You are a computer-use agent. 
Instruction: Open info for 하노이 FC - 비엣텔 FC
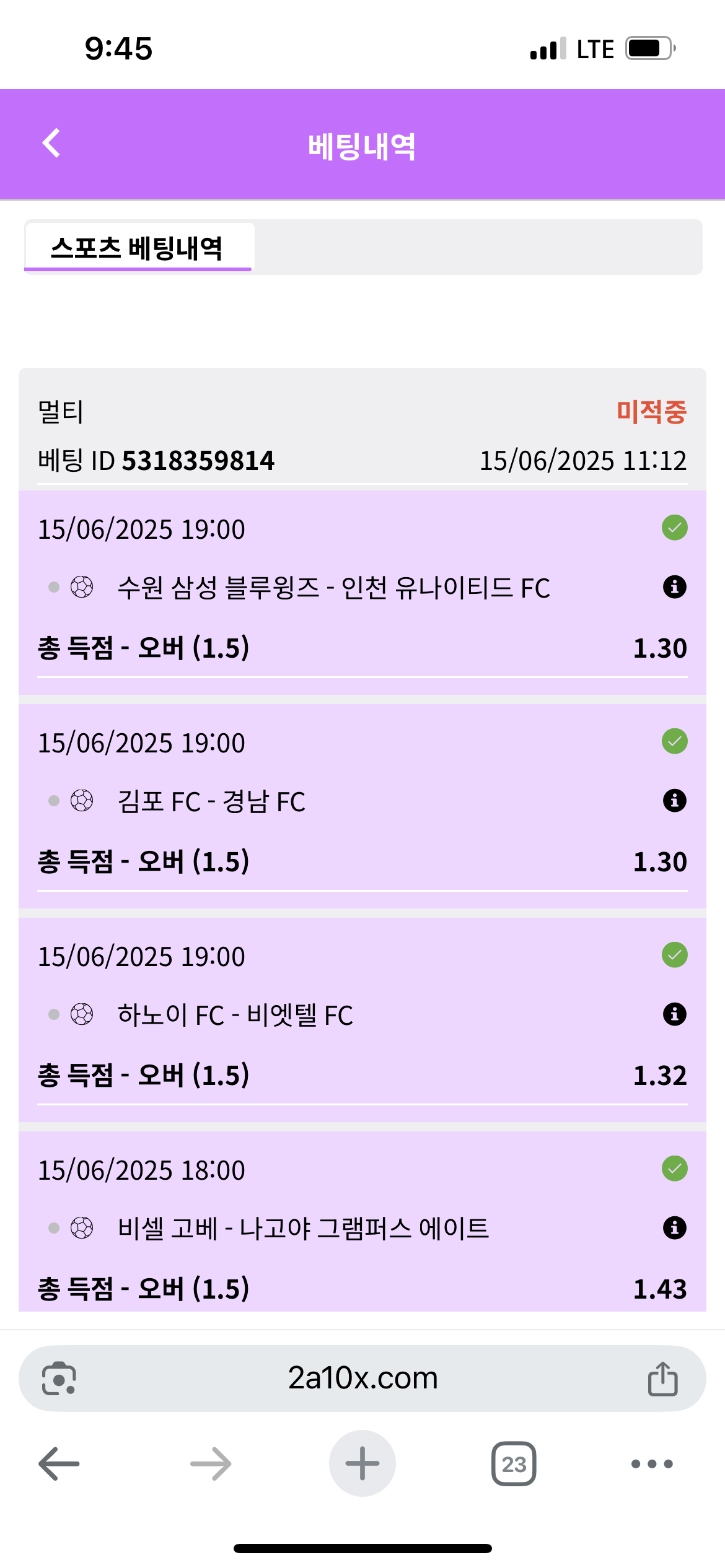click(x=674, y=1014)
